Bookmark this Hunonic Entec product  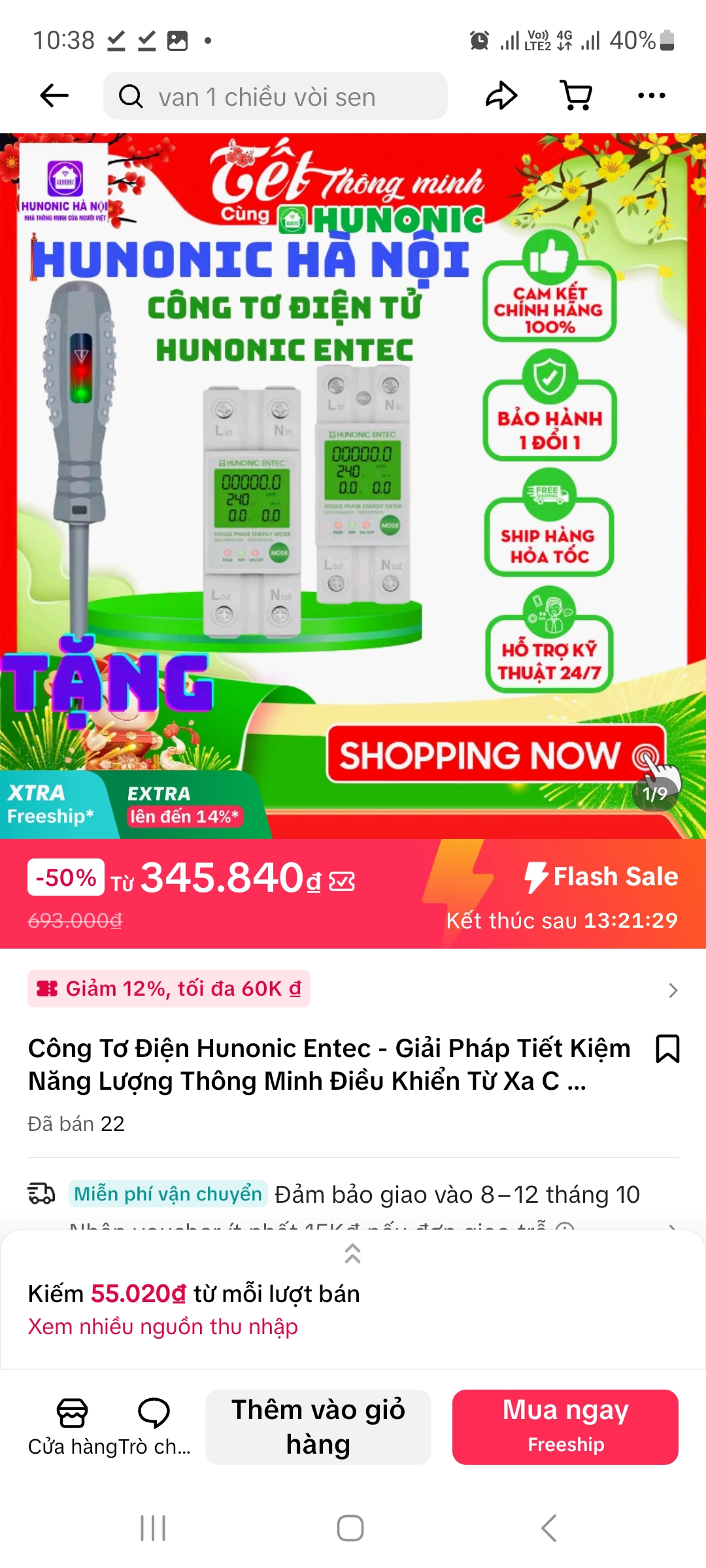pyautogui.click(x=667, y=1049)
